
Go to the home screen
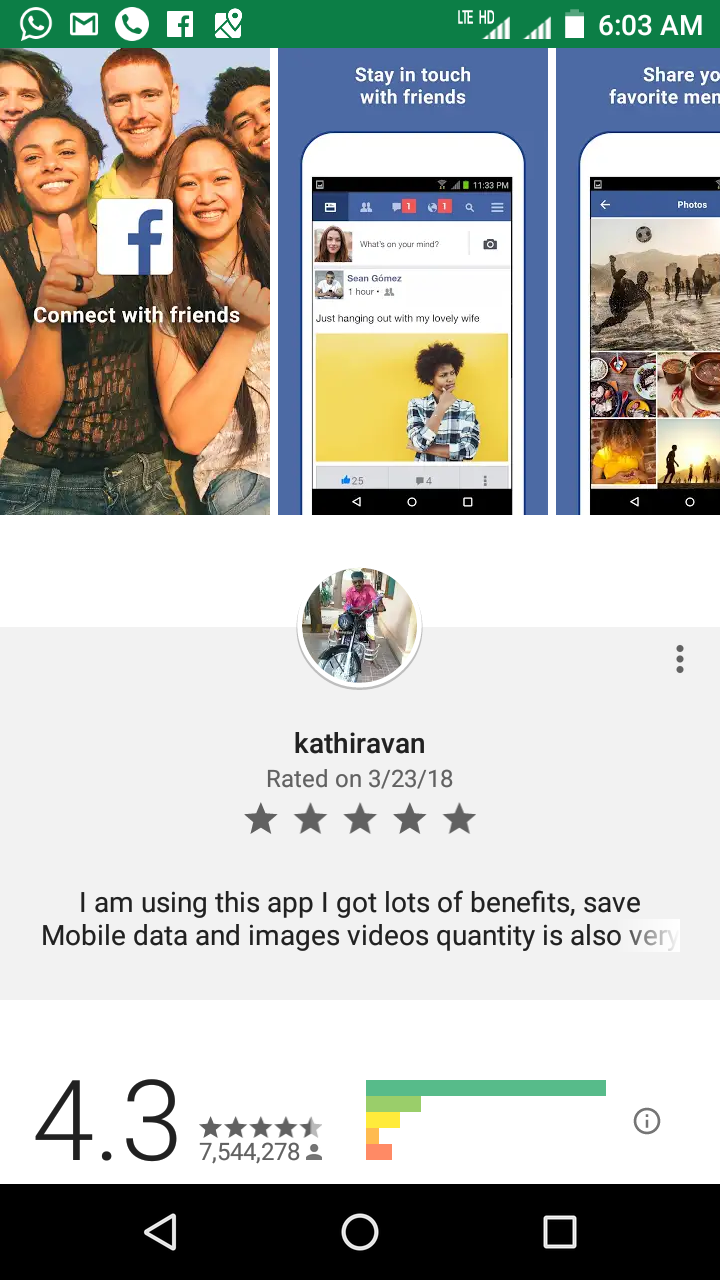coord(360,1232)
